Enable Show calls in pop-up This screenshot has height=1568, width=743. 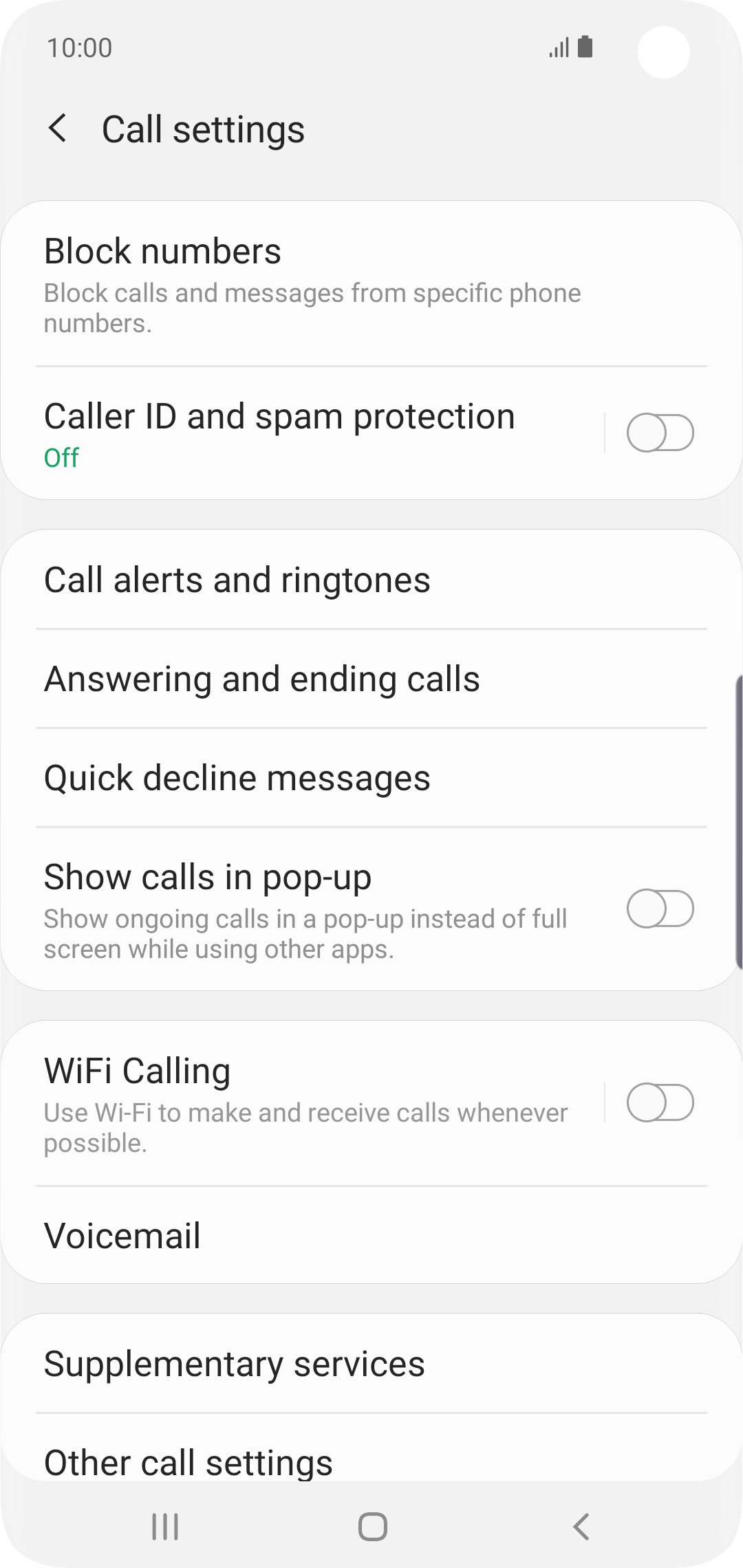tap(660, 908)
